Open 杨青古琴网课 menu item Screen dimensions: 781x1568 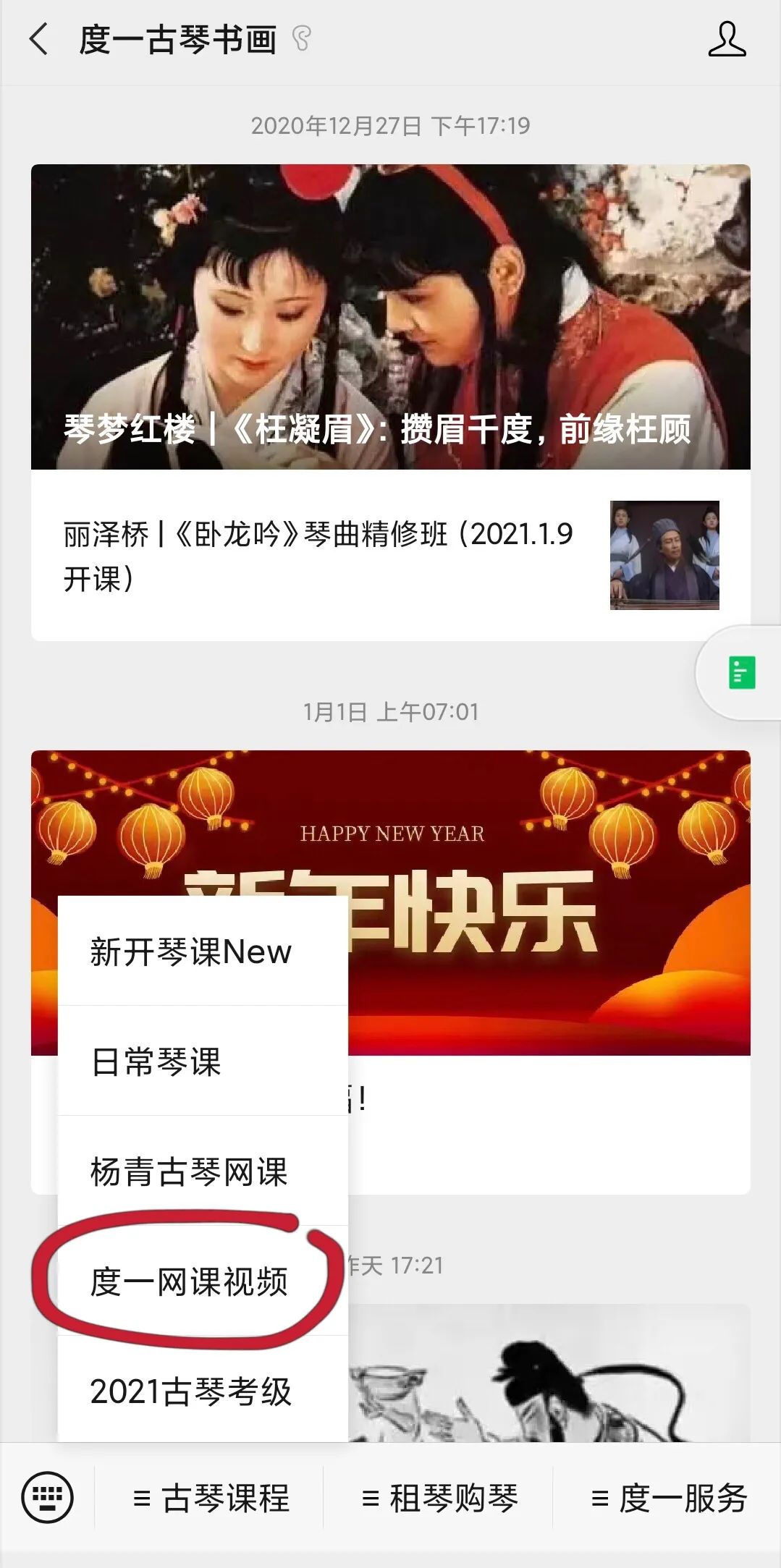point(203,1171)
